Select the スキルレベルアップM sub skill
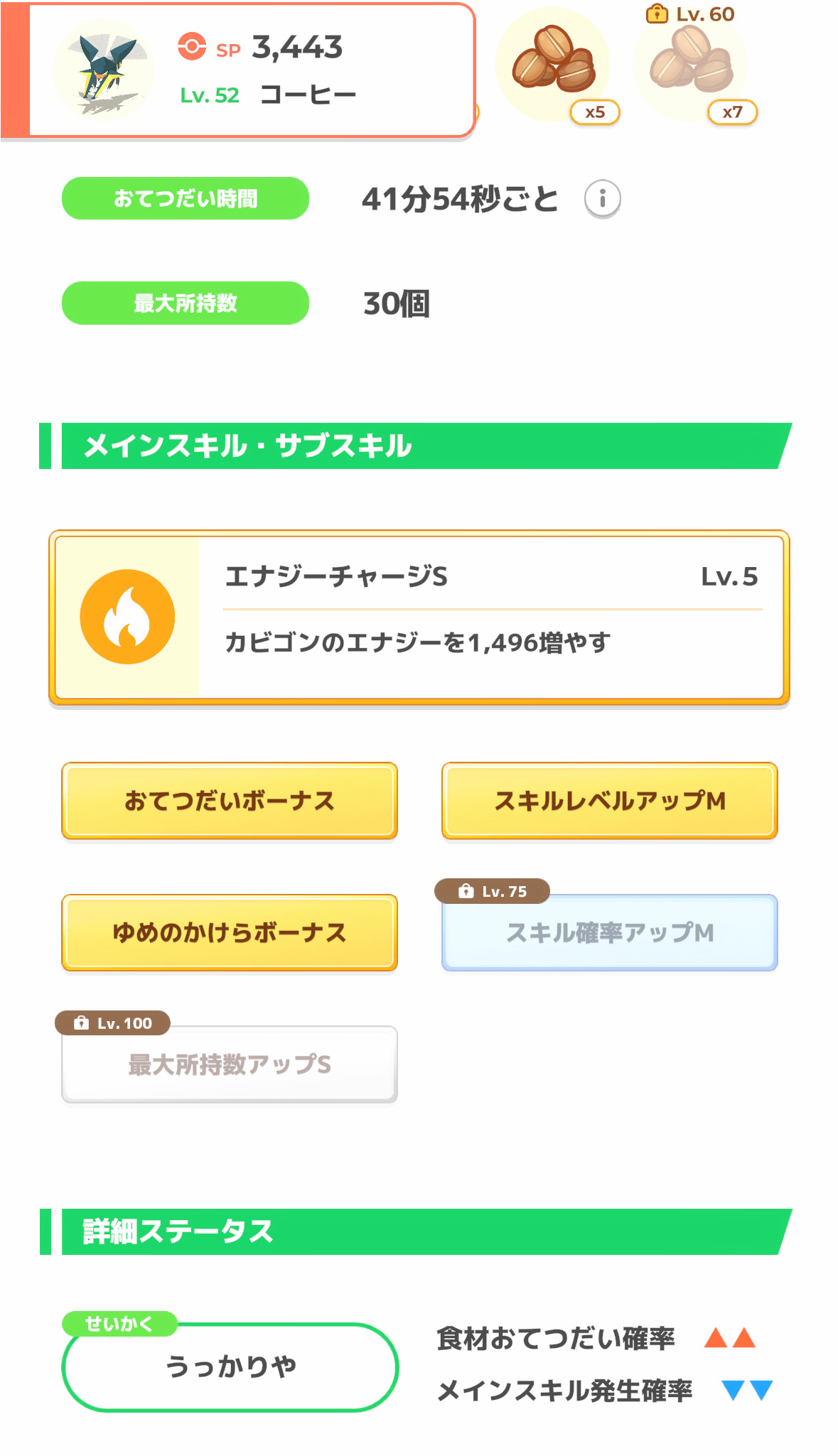The height and width of the screenshot is (1456, 838). [610, 801]
